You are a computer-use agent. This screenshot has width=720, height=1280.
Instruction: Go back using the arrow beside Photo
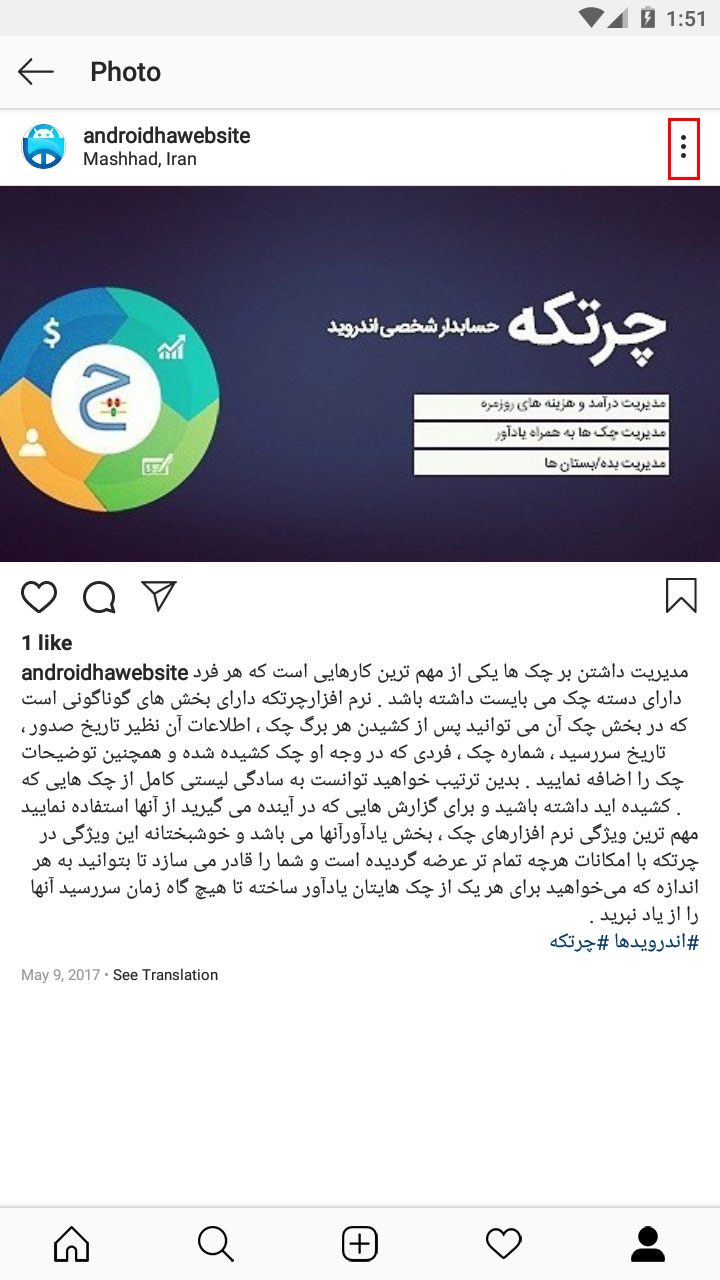tap(36, 72)
